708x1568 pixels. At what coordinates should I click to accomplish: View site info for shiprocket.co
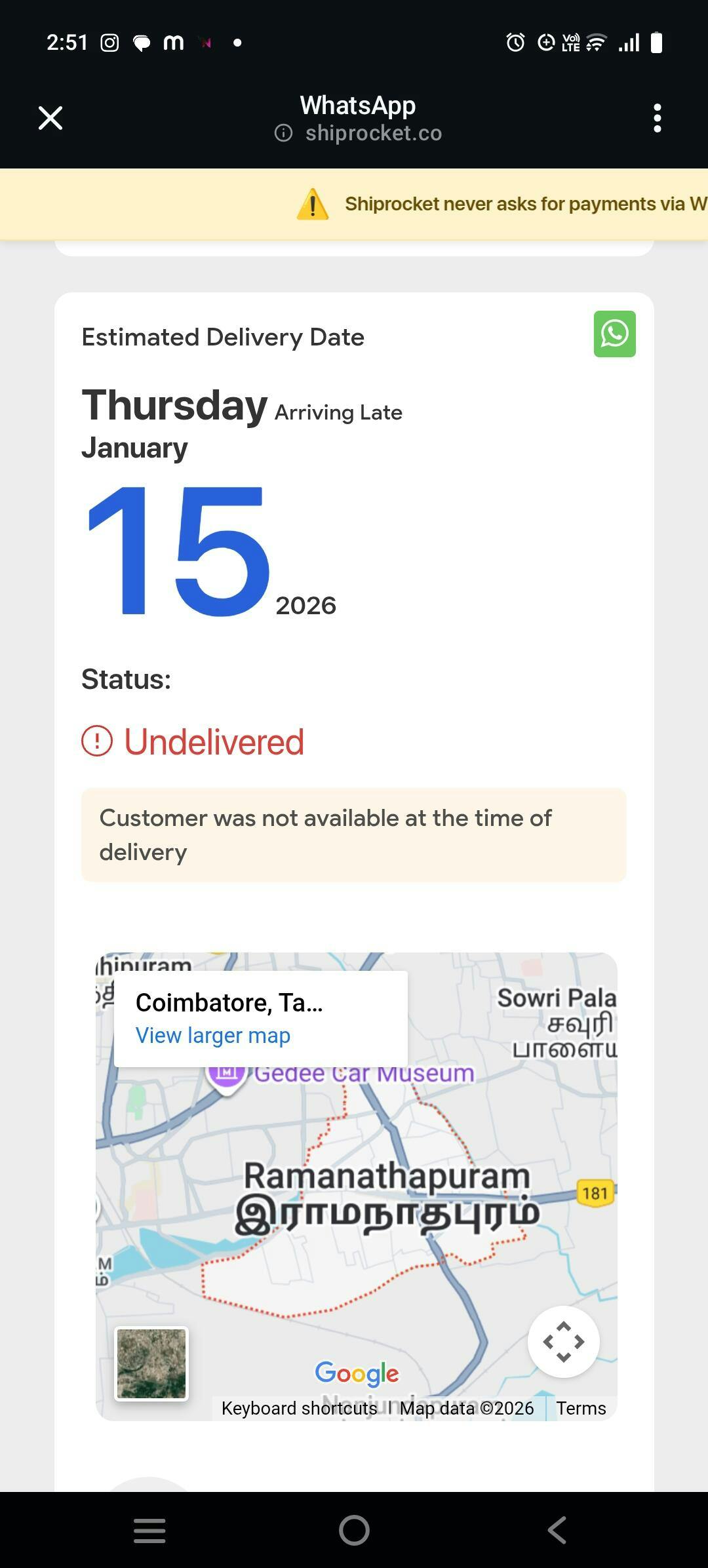284,133
